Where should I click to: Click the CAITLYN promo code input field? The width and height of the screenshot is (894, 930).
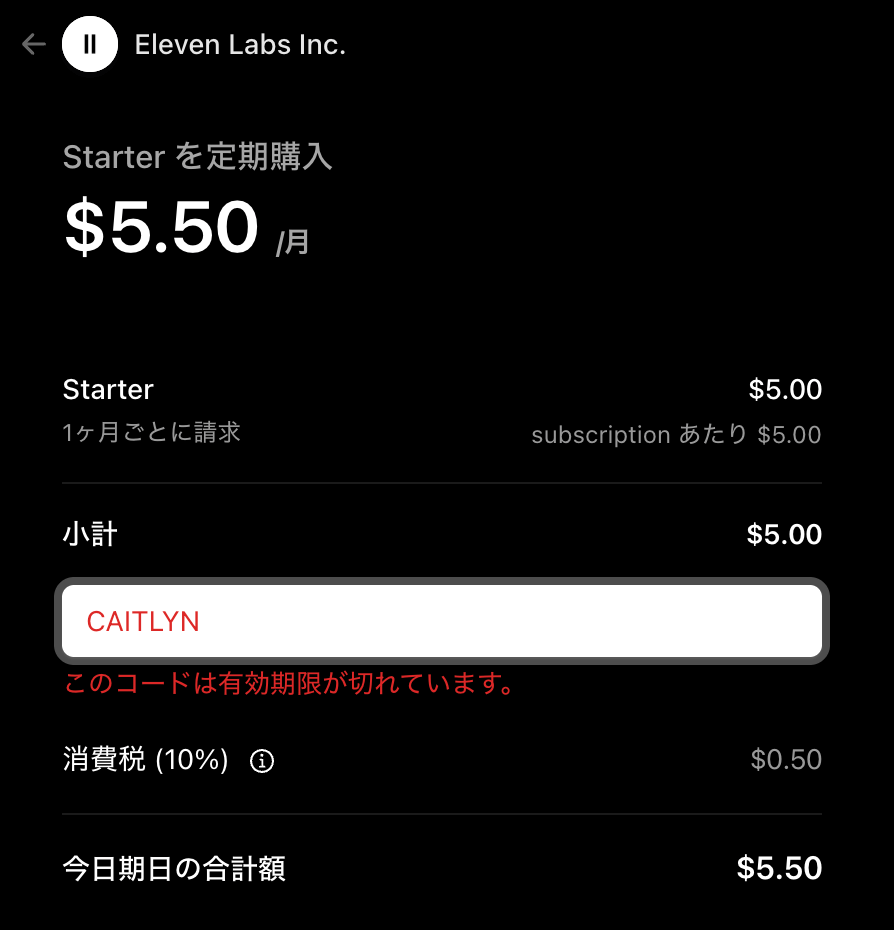coord(443,621)
